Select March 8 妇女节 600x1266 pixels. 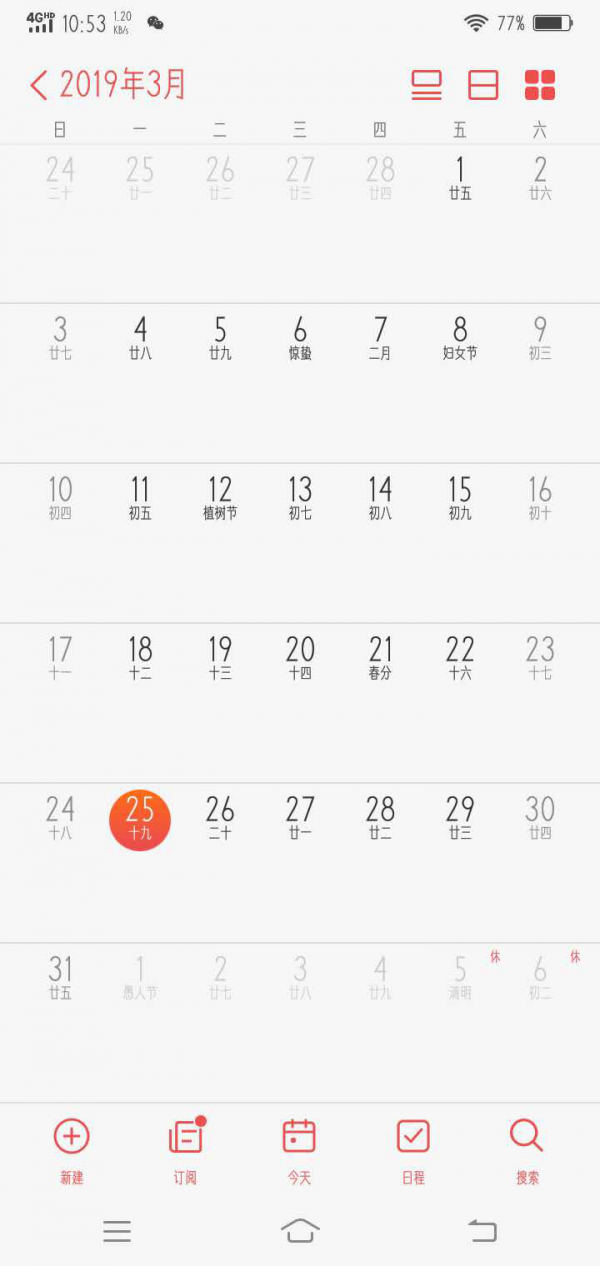tap(460, 338)
